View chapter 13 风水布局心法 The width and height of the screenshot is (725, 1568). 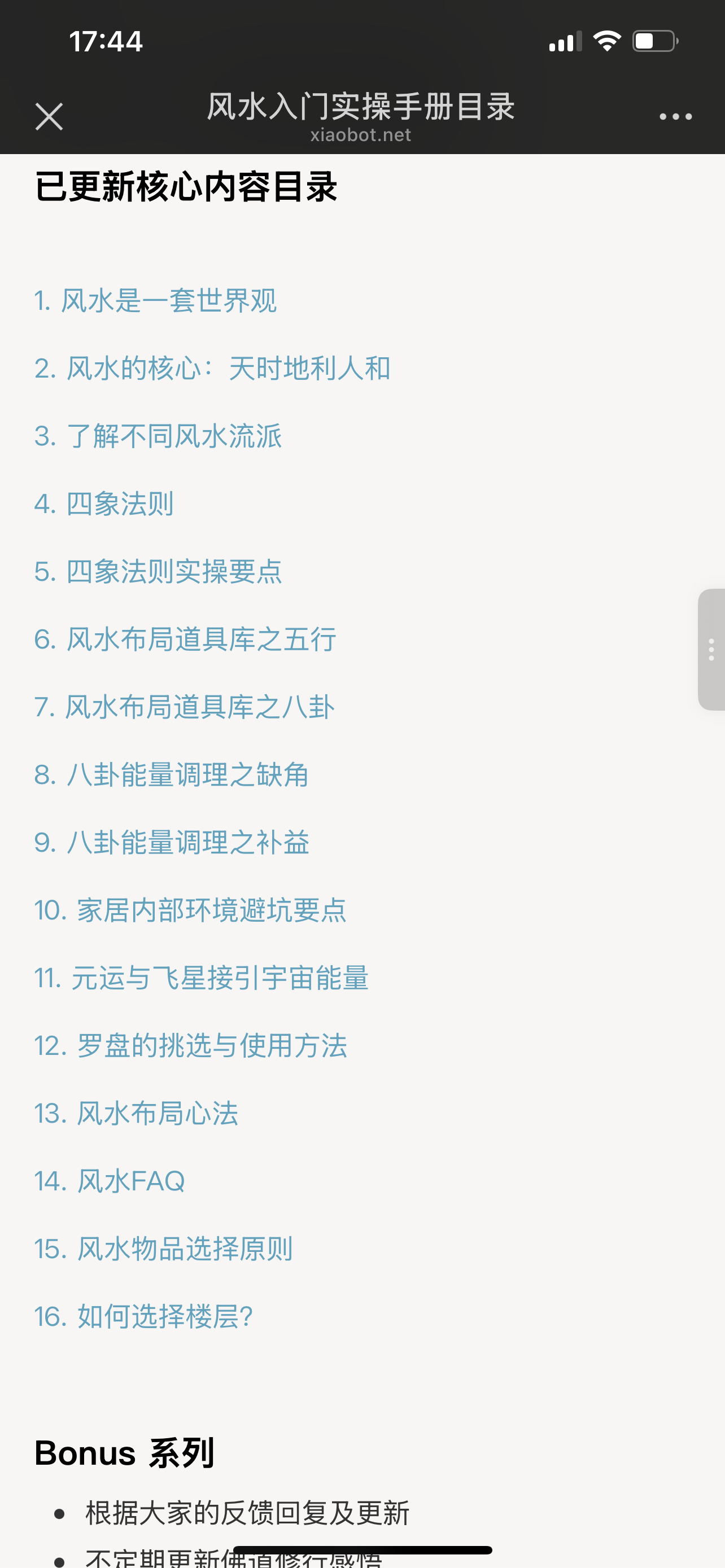[136, 1114]
